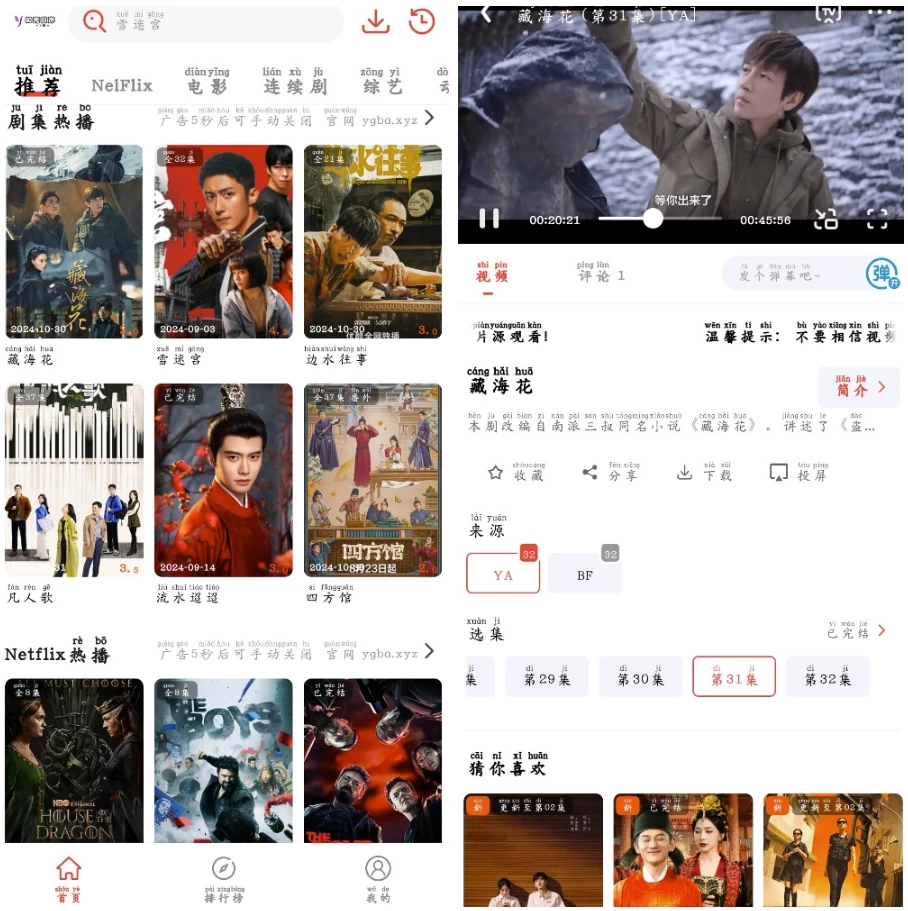The height and width of the screenshot is (911, 908).
Task: Open the 流水迢迢 drama poster
Action: 223,480
